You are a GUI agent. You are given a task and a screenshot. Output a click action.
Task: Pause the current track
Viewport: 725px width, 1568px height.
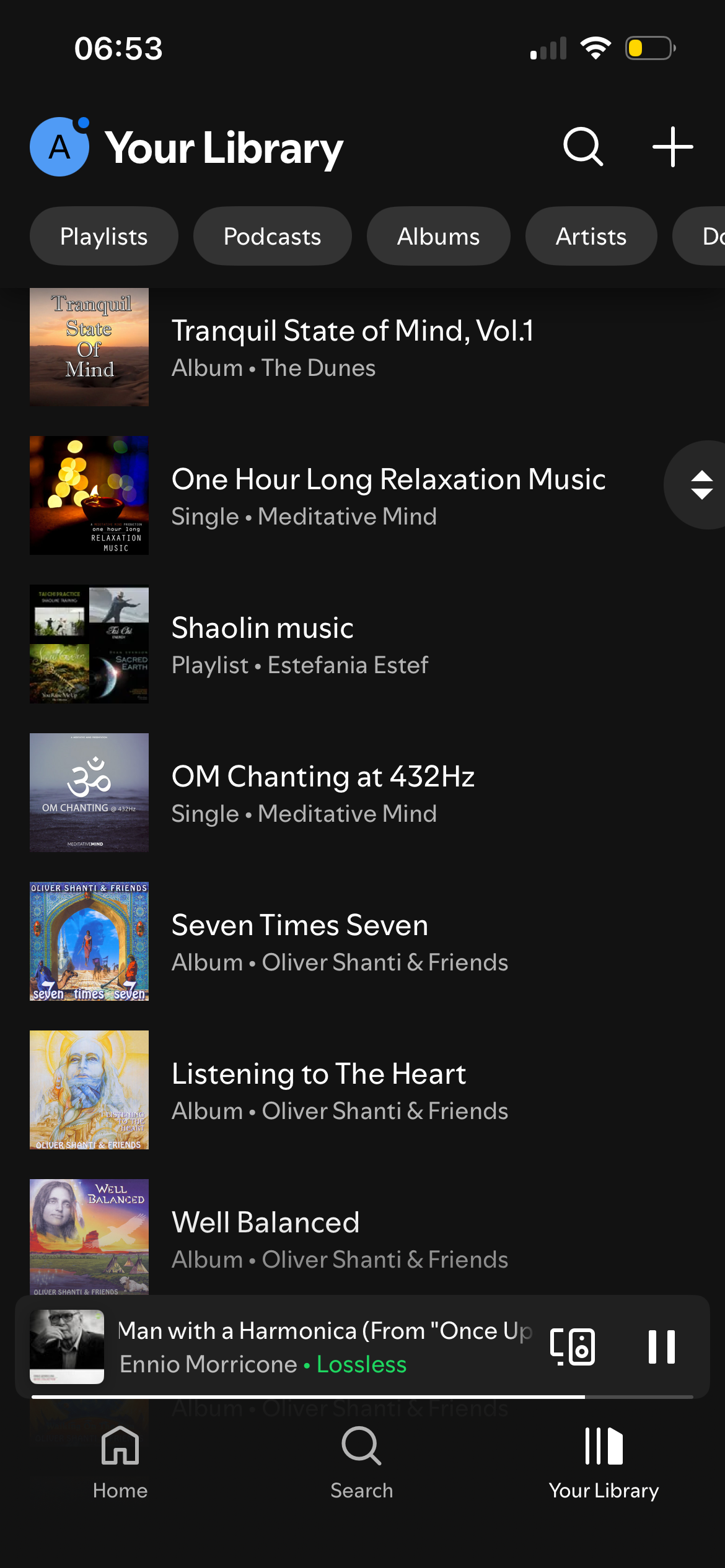click(661, 1346)
